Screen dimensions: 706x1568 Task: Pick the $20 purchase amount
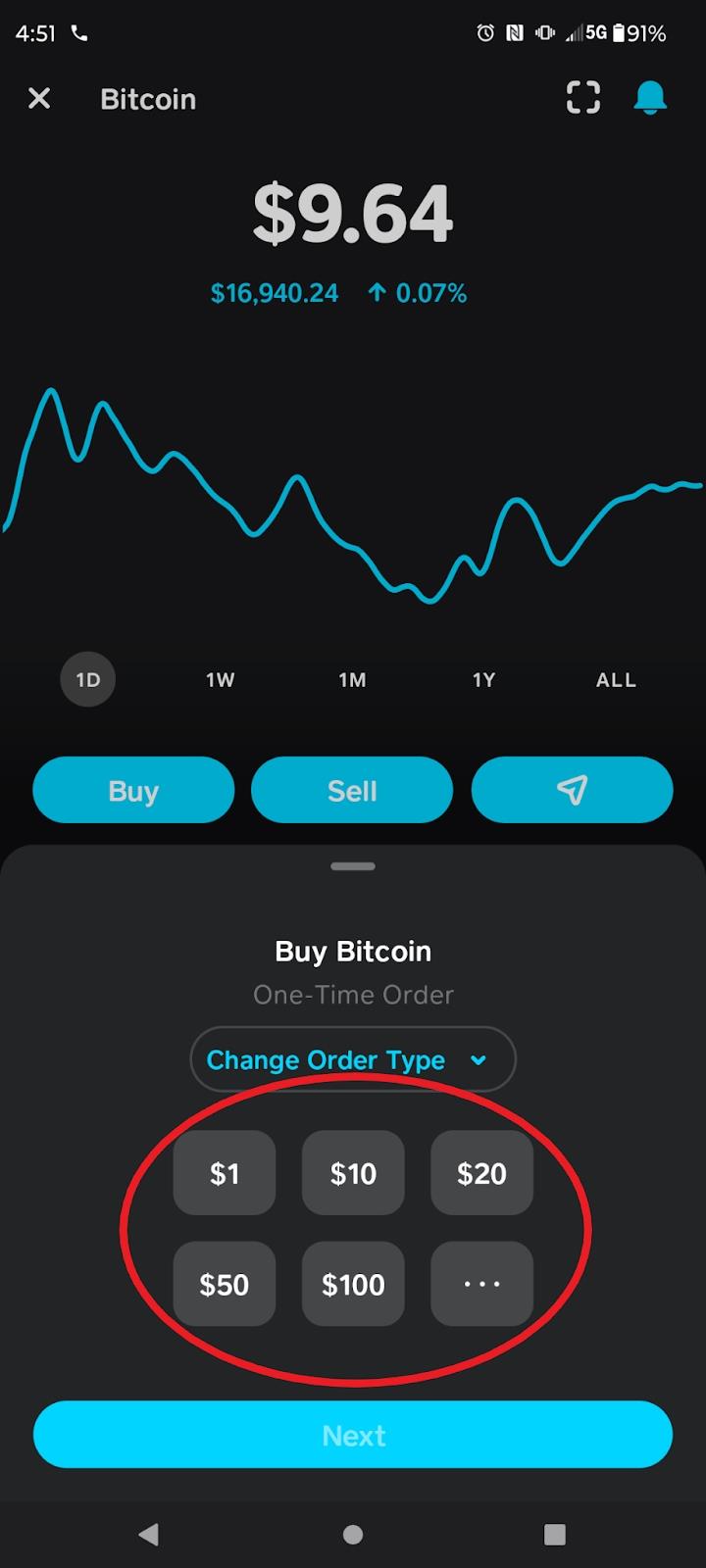tap(481, 1173)
